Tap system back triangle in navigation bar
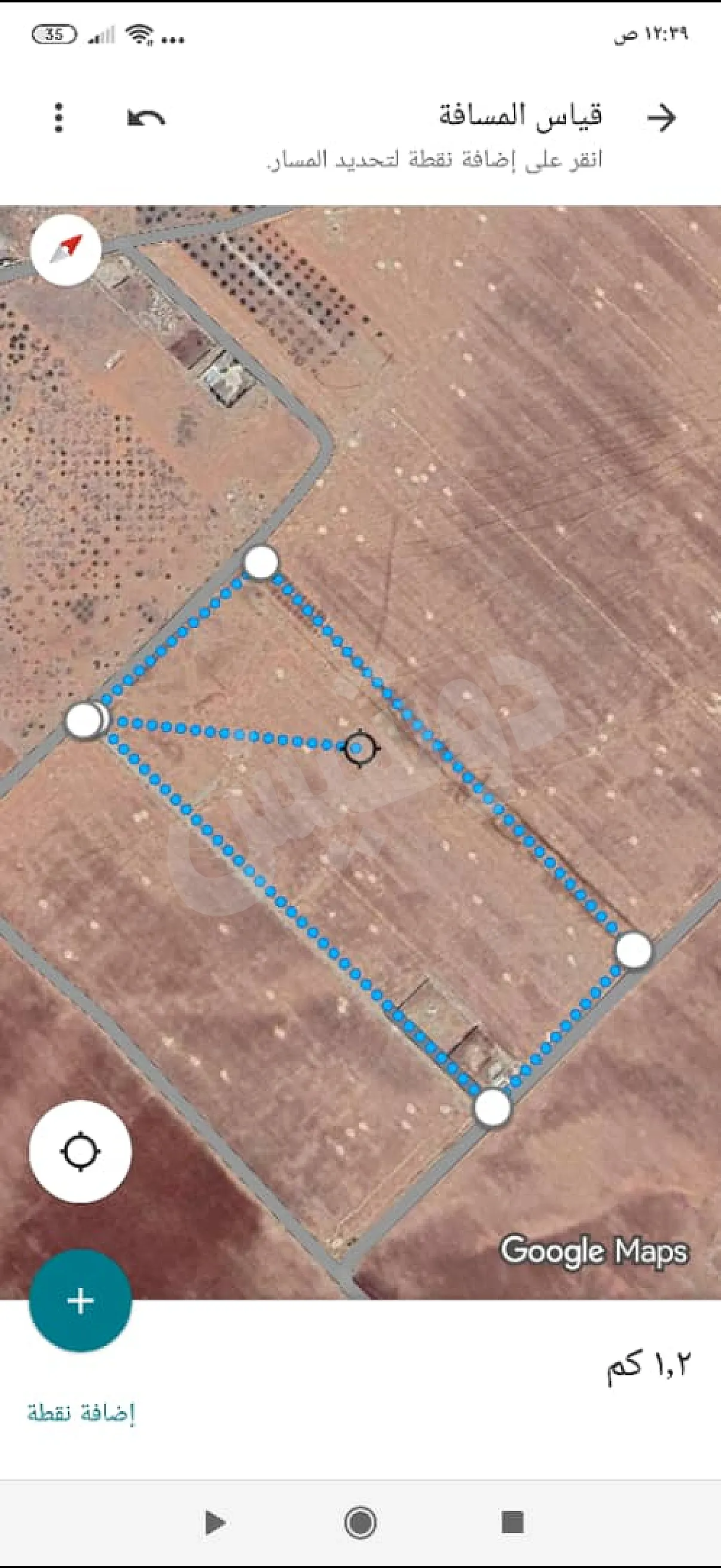Viewport: 721px width, 1568px height. point(214,1523)
